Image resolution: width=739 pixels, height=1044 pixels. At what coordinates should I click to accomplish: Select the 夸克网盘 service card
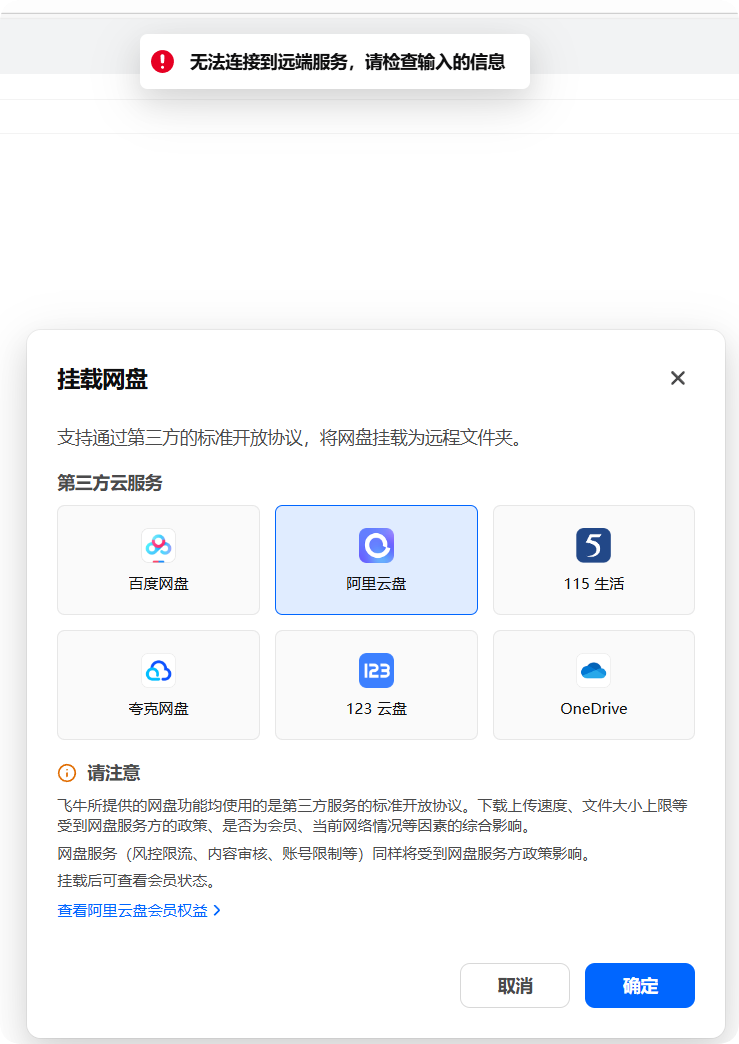click(158, 685)
